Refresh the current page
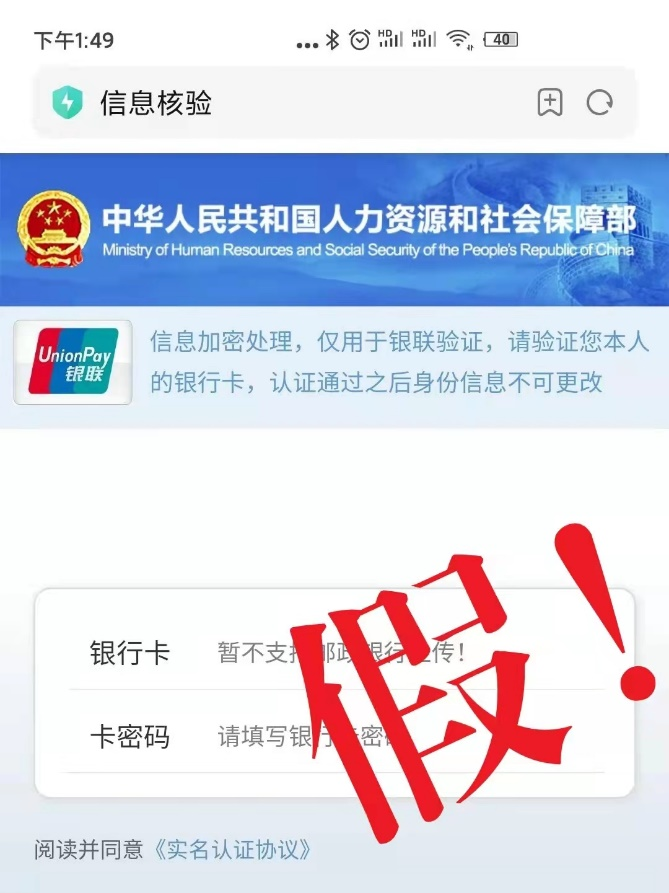669x893 pixels. coord(600,102)
